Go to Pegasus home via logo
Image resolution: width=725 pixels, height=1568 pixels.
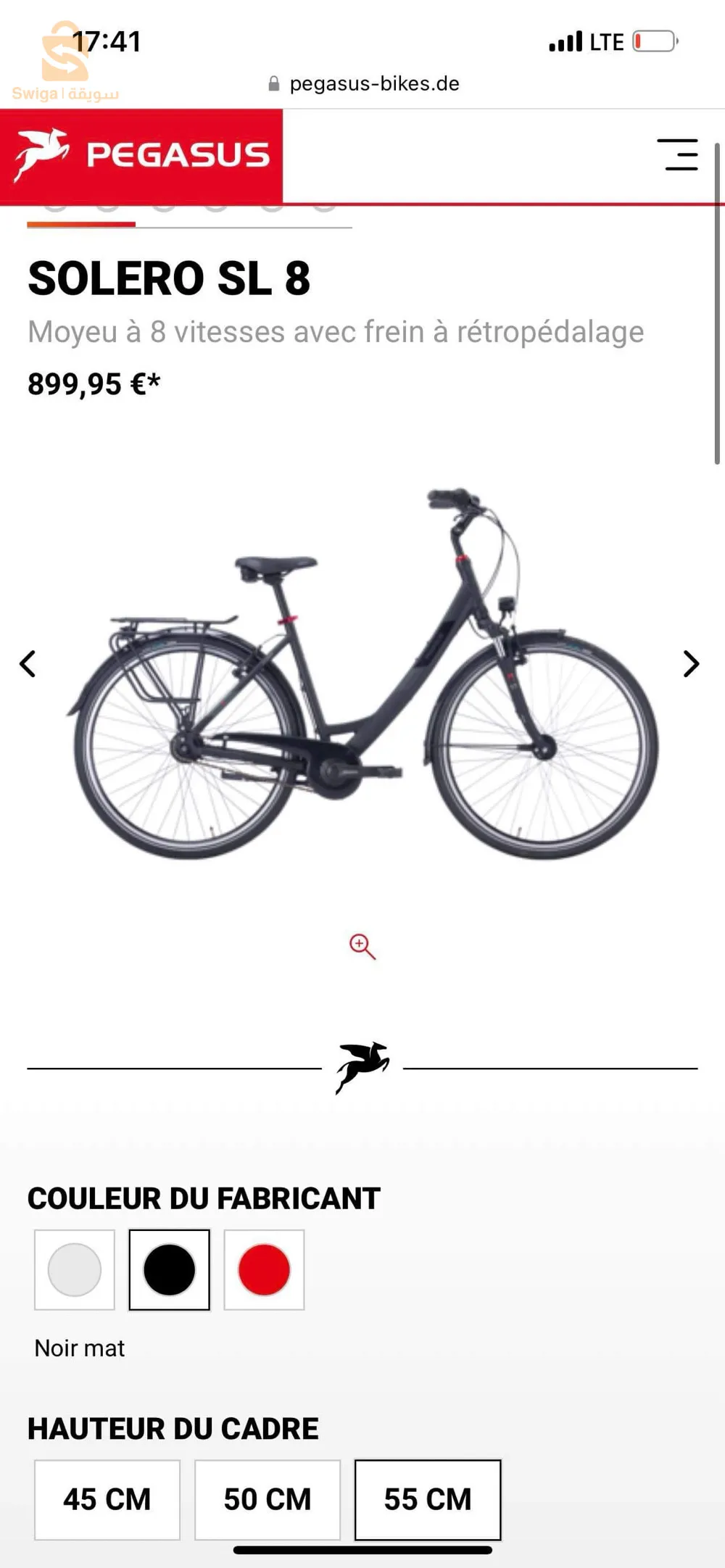pos(141,155)
